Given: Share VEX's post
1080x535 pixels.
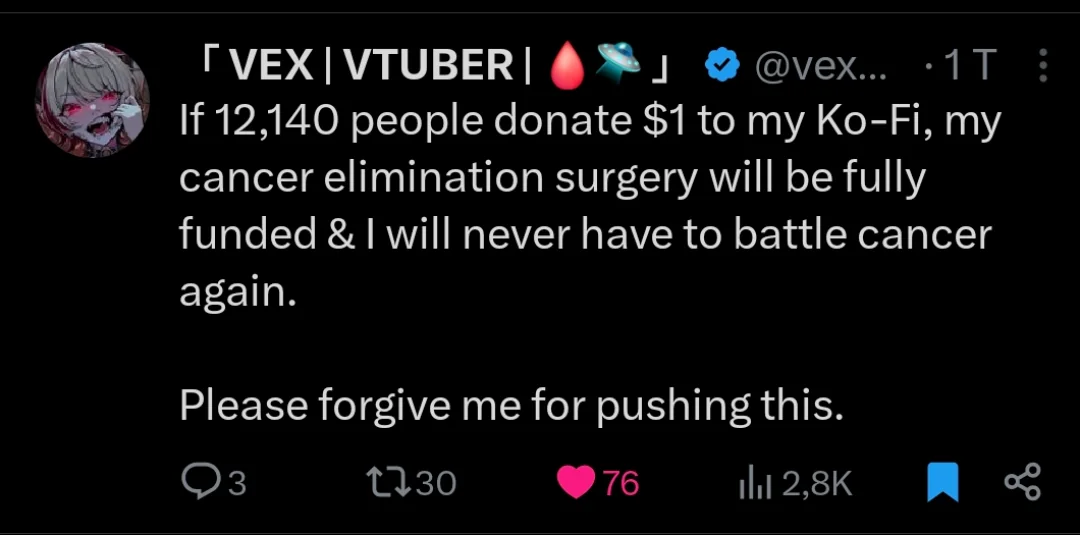Looking at the screenshot, I should coord(1021,483).
